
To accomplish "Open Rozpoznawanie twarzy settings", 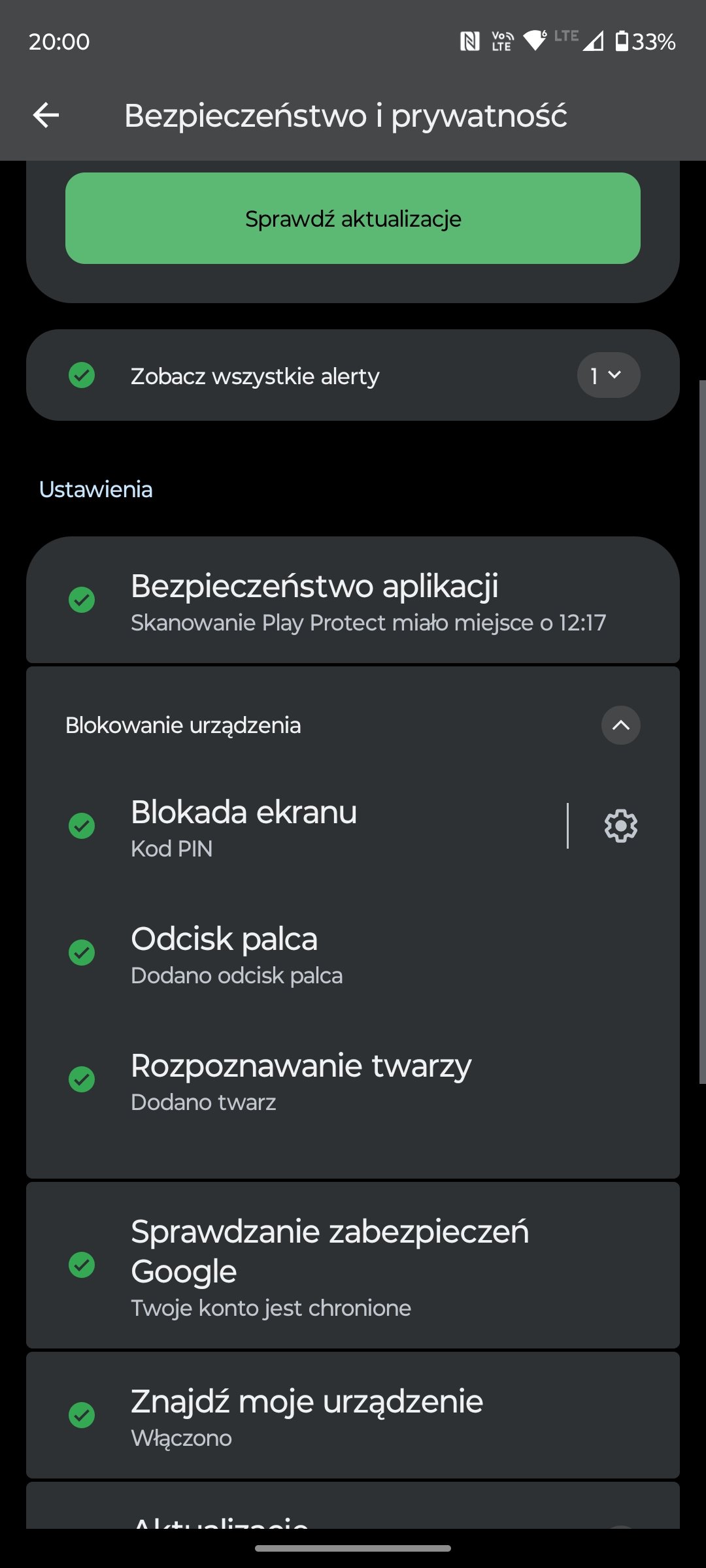I will point(353,1080).
